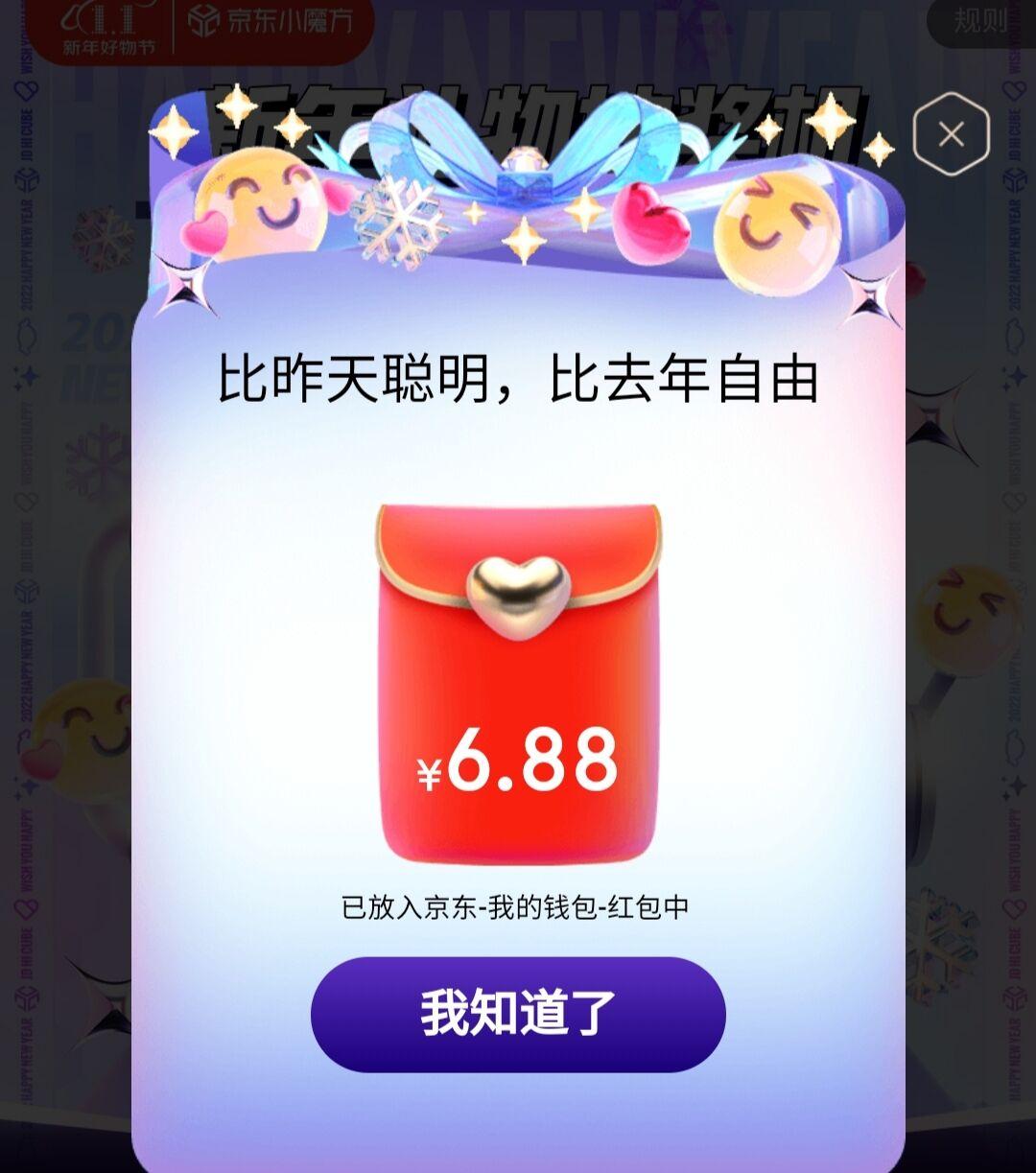1036x1173 pixels.
Task: Open the 规则 rules page
Action: [x=980, y=20]
